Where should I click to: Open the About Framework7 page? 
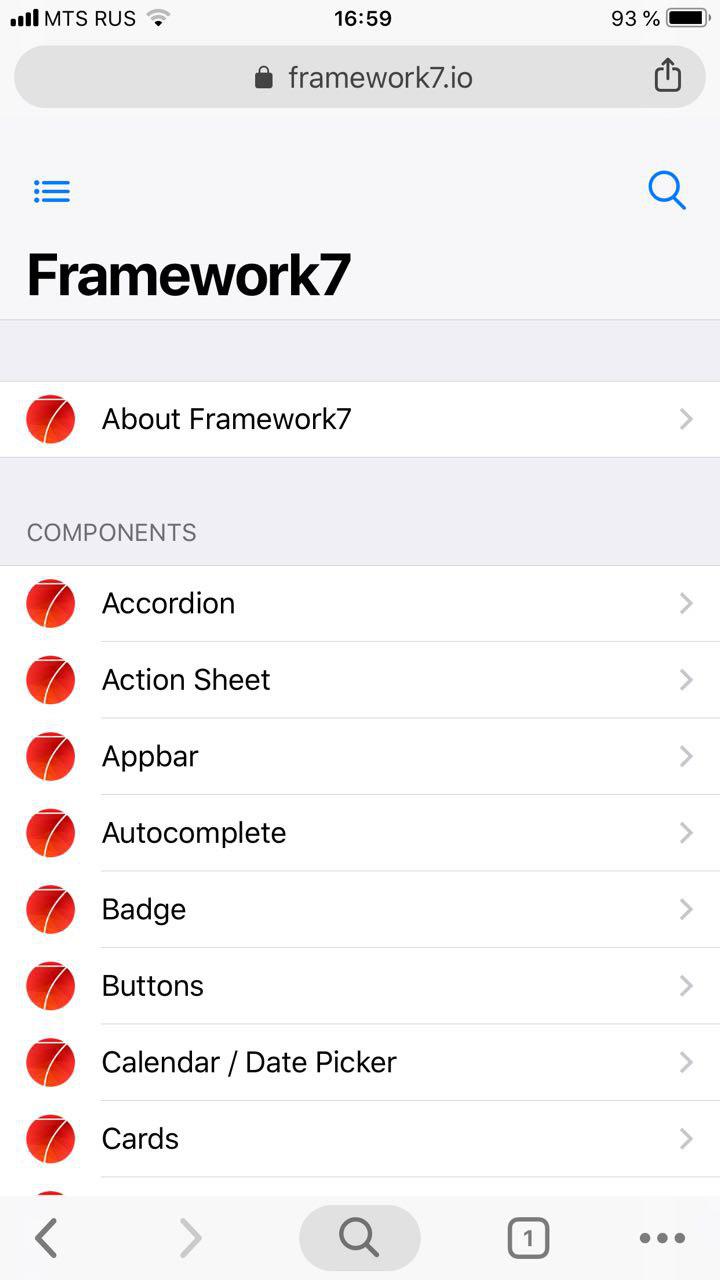coord(226,419)
